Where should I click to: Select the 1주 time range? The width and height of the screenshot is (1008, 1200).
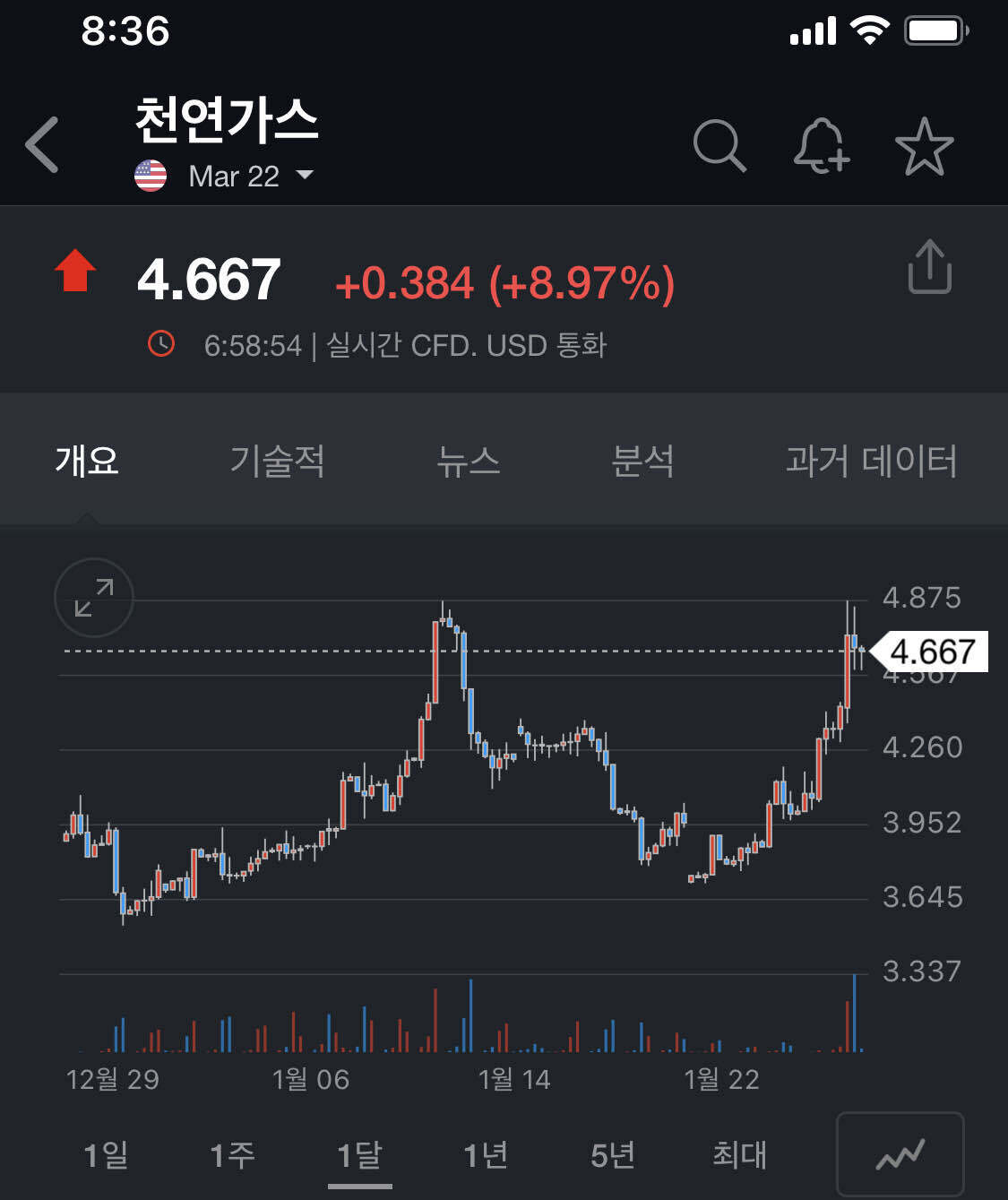tap(232, 1156)
